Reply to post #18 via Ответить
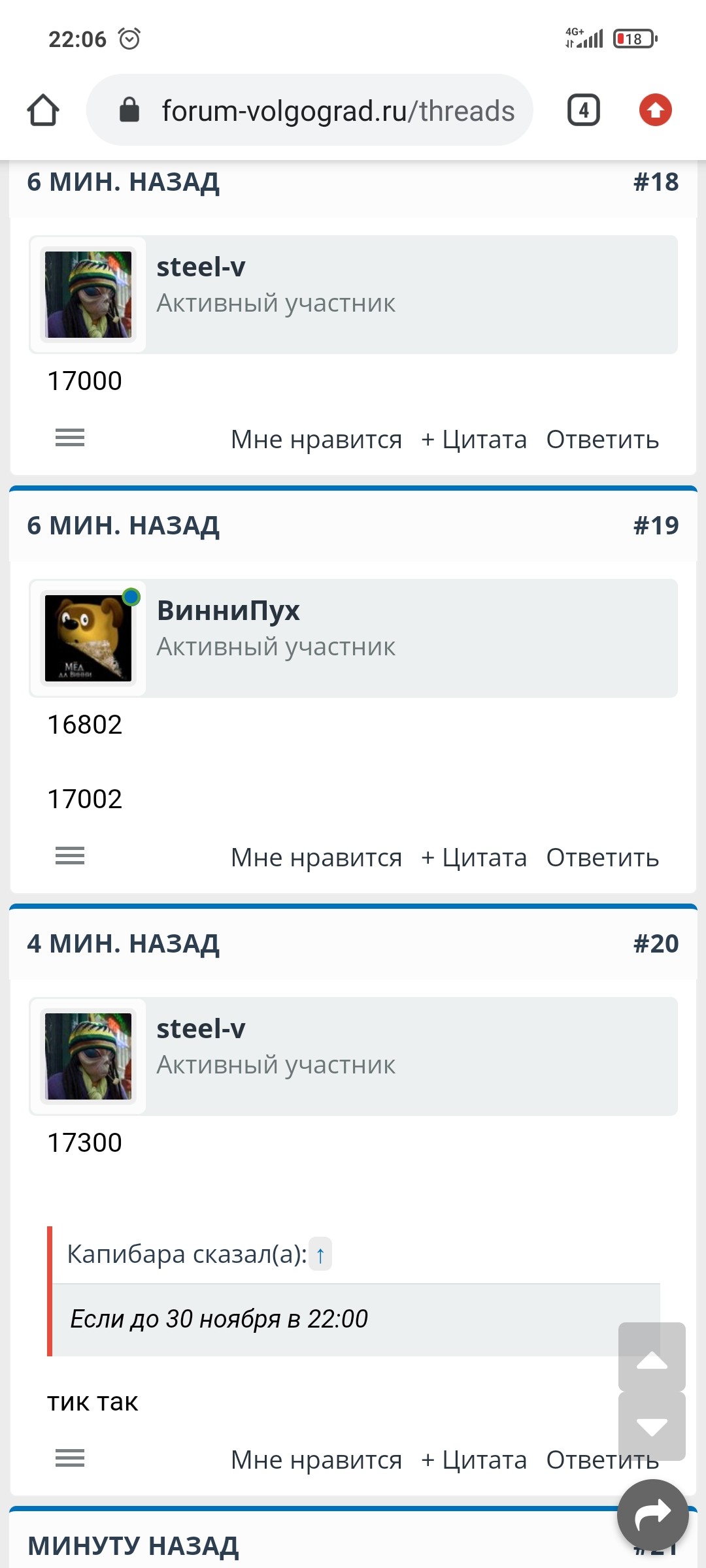 602,440
